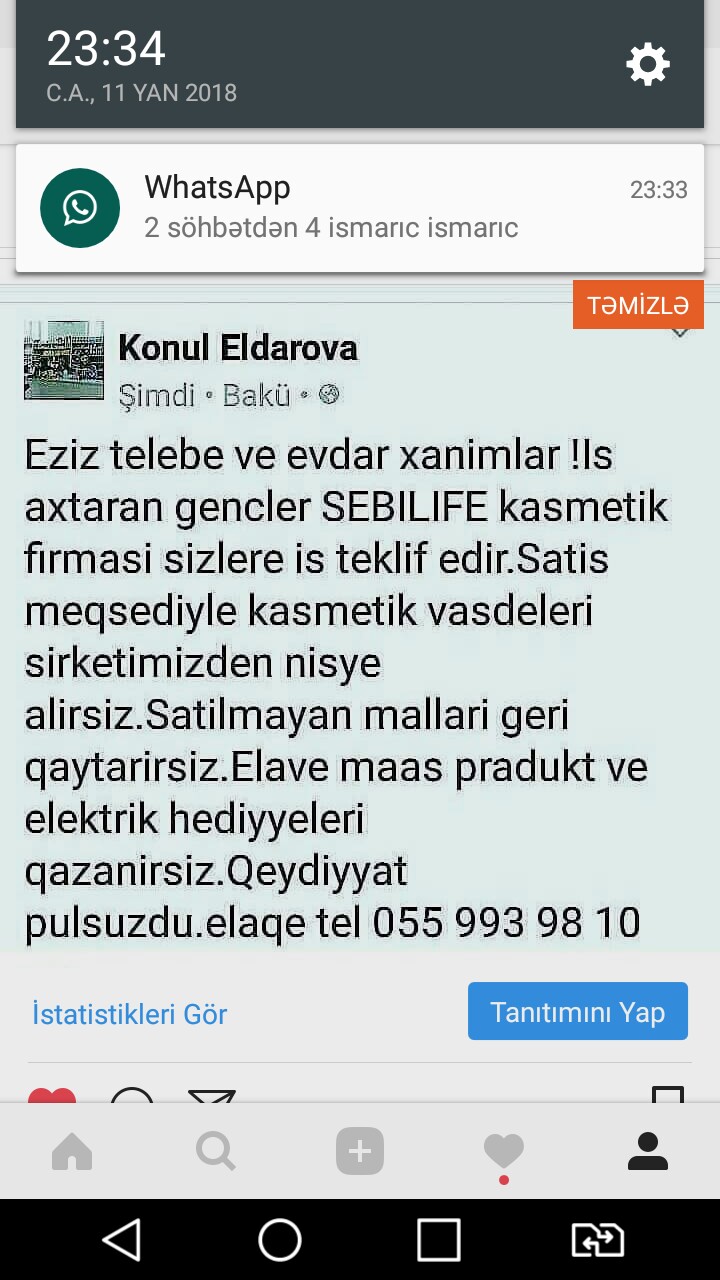Switch to the search tab
The height and width of the screenshot is (1280, 720).
[x=215, y=1152]
